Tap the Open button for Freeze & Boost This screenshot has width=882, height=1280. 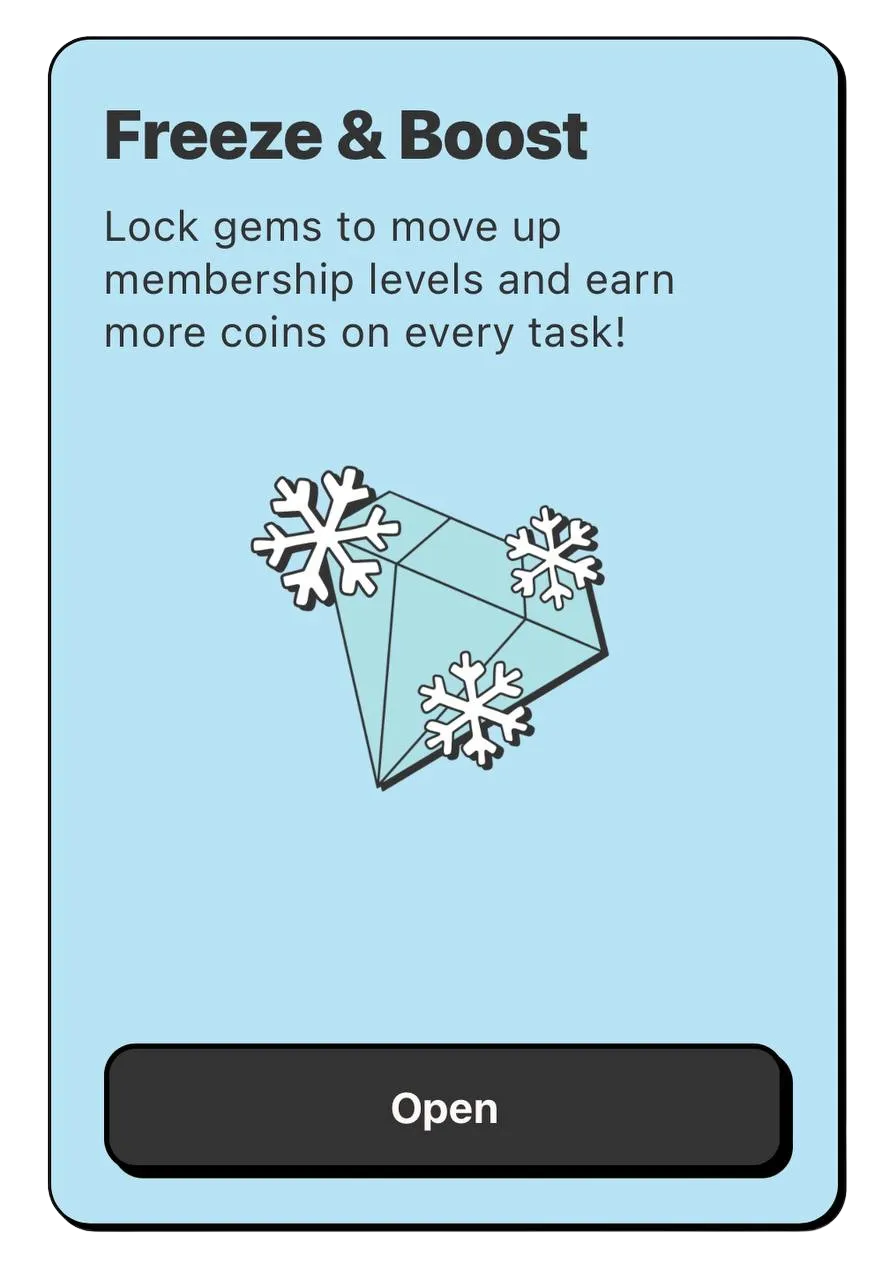pos(445,1108)
